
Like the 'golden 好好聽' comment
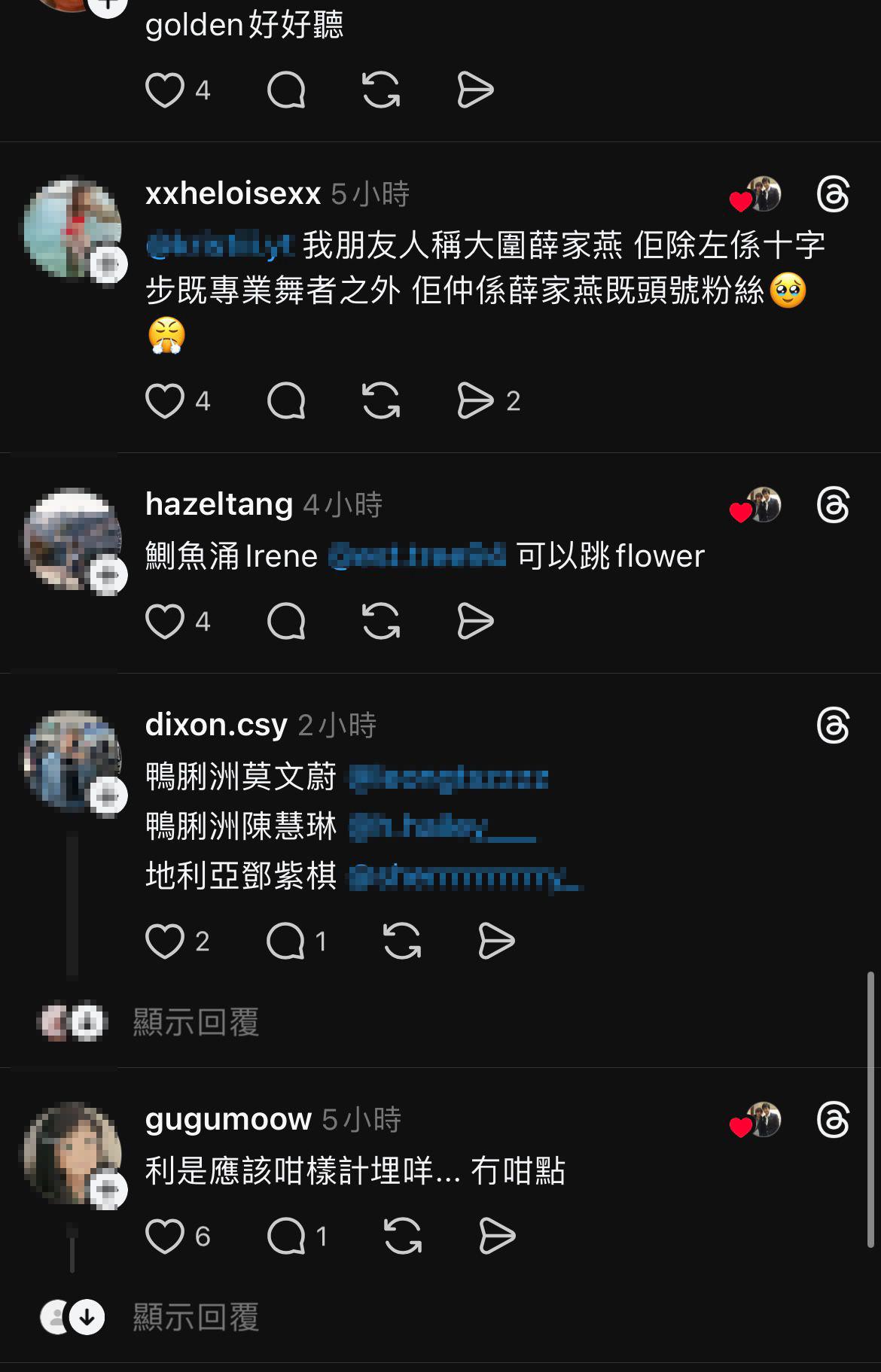click(x=165, y=90)
